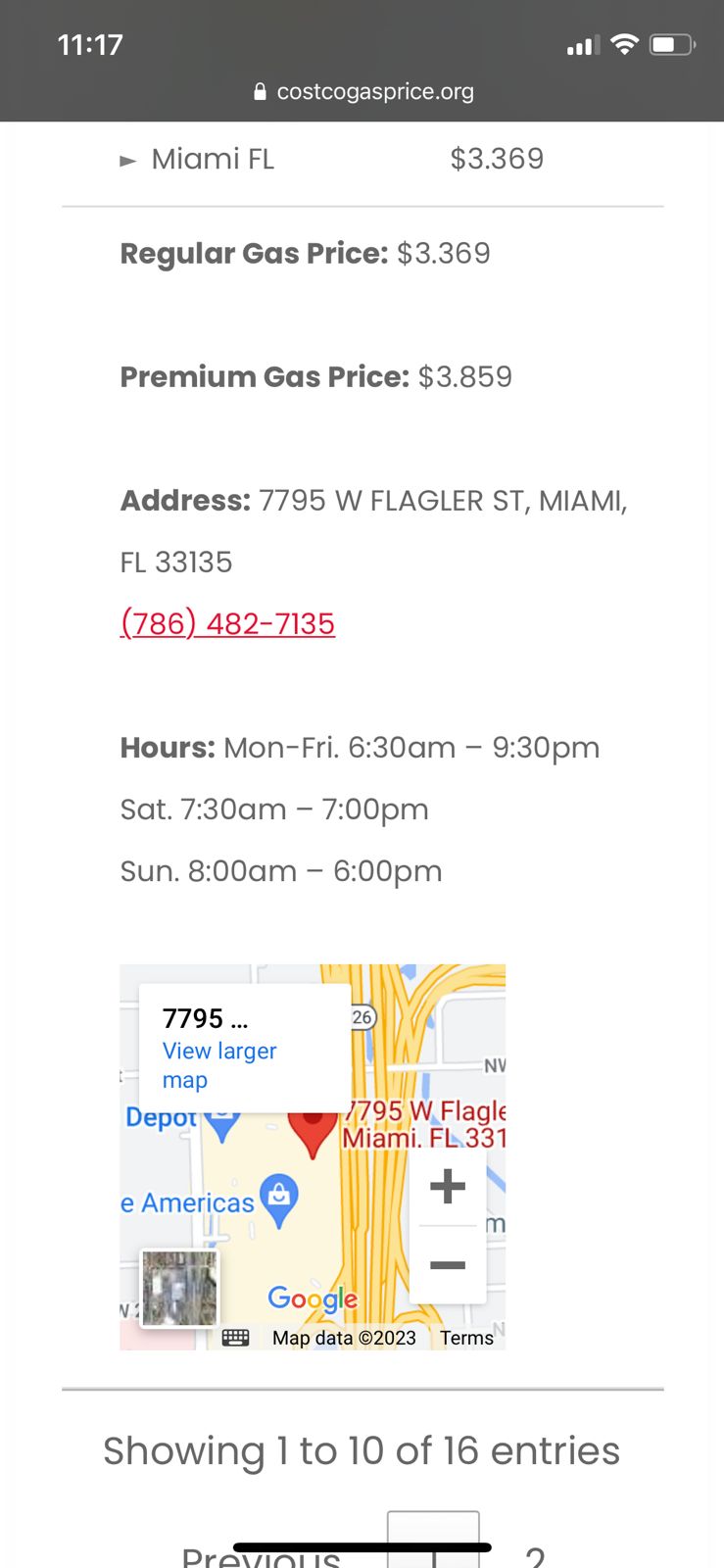724x1568 pixels.
Task: Switch map to satellite view thumbnail
Action: 179,1288
